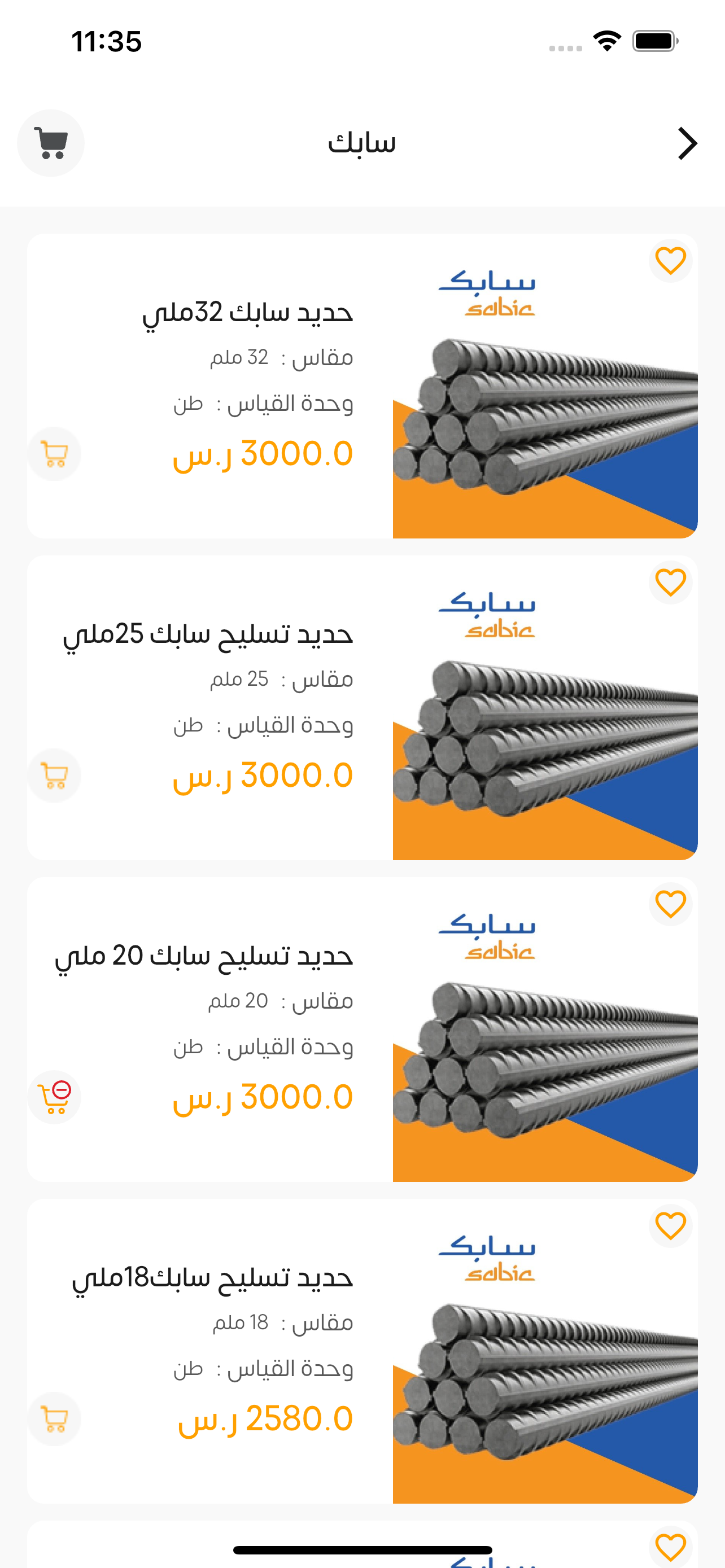This screenshot has width=725, height=1568.
Task: Add حديد تسليح سابك 25ملي to cart
Action: pyautogui.click(x=54, y=776)
